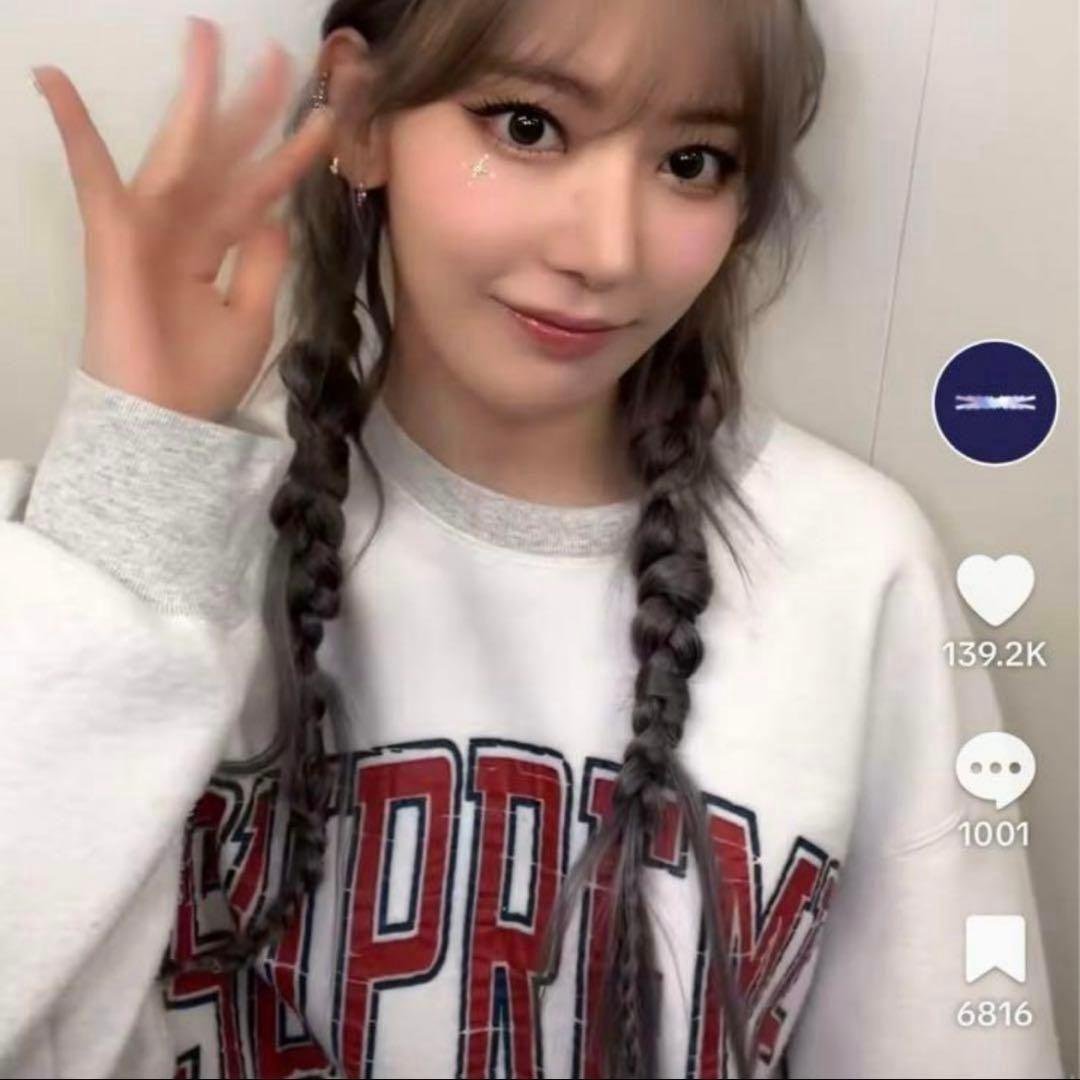Open the creator's profile avatar
This screenshot has width=1080, height=1080.
995,402
